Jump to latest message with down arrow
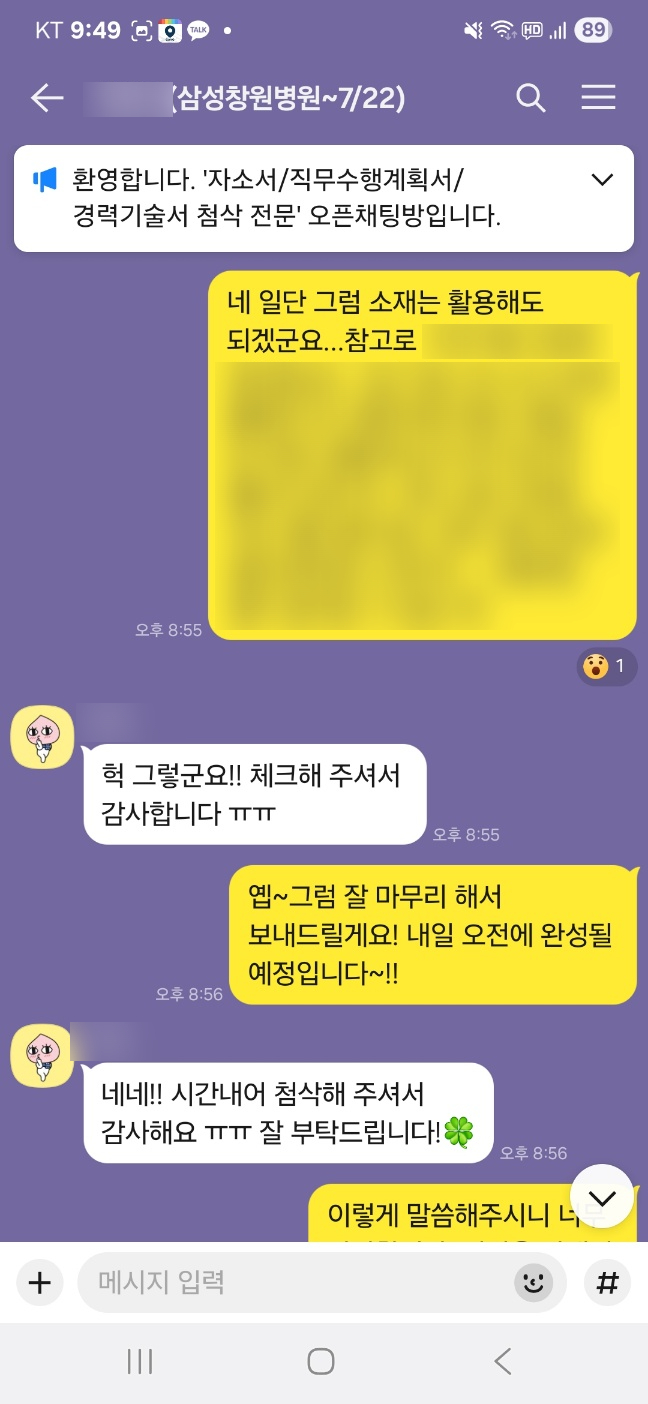 (601, 1197)
